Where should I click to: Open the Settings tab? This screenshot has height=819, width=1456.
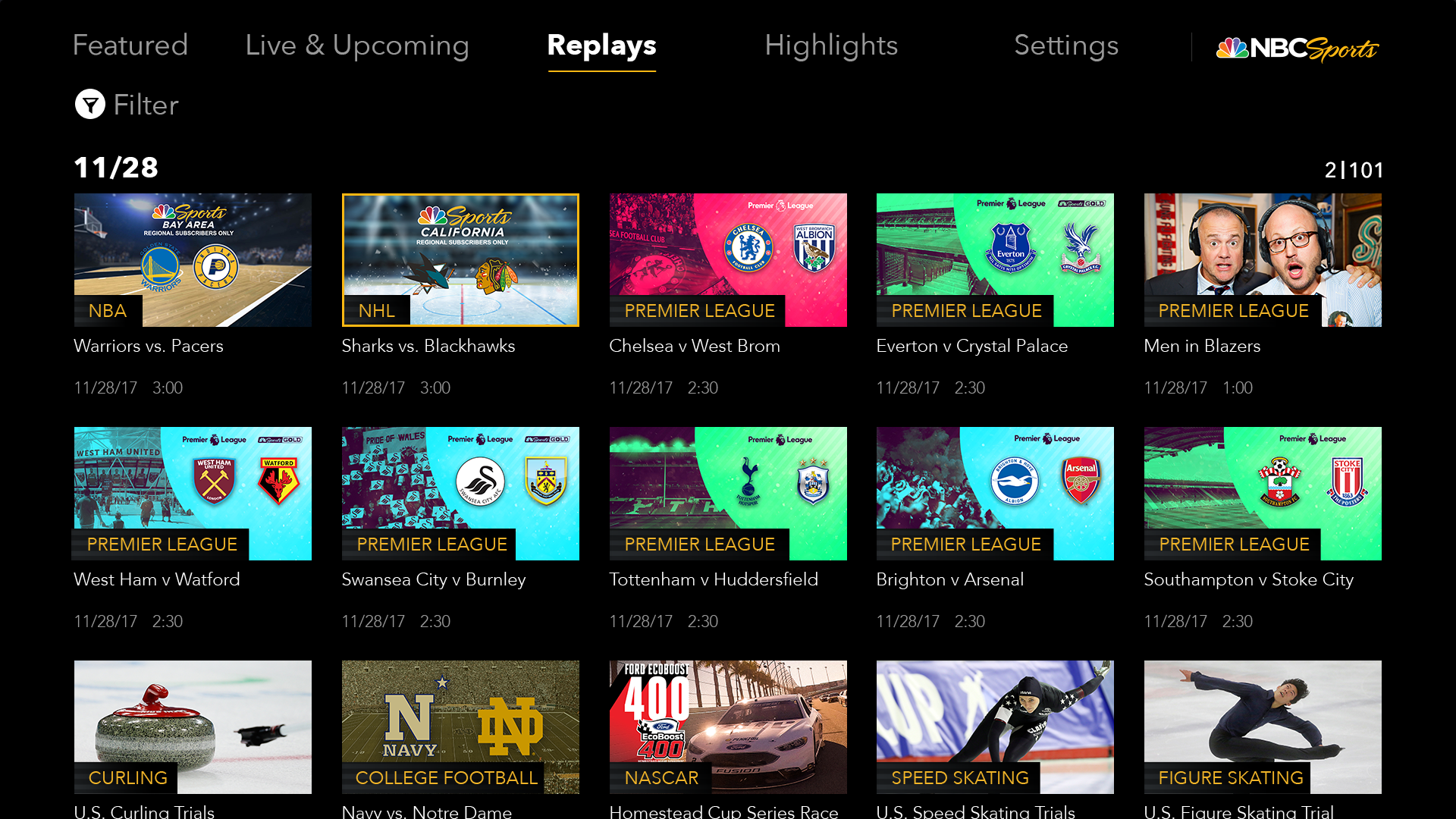pyautogui.click(x=1065, y=45)
